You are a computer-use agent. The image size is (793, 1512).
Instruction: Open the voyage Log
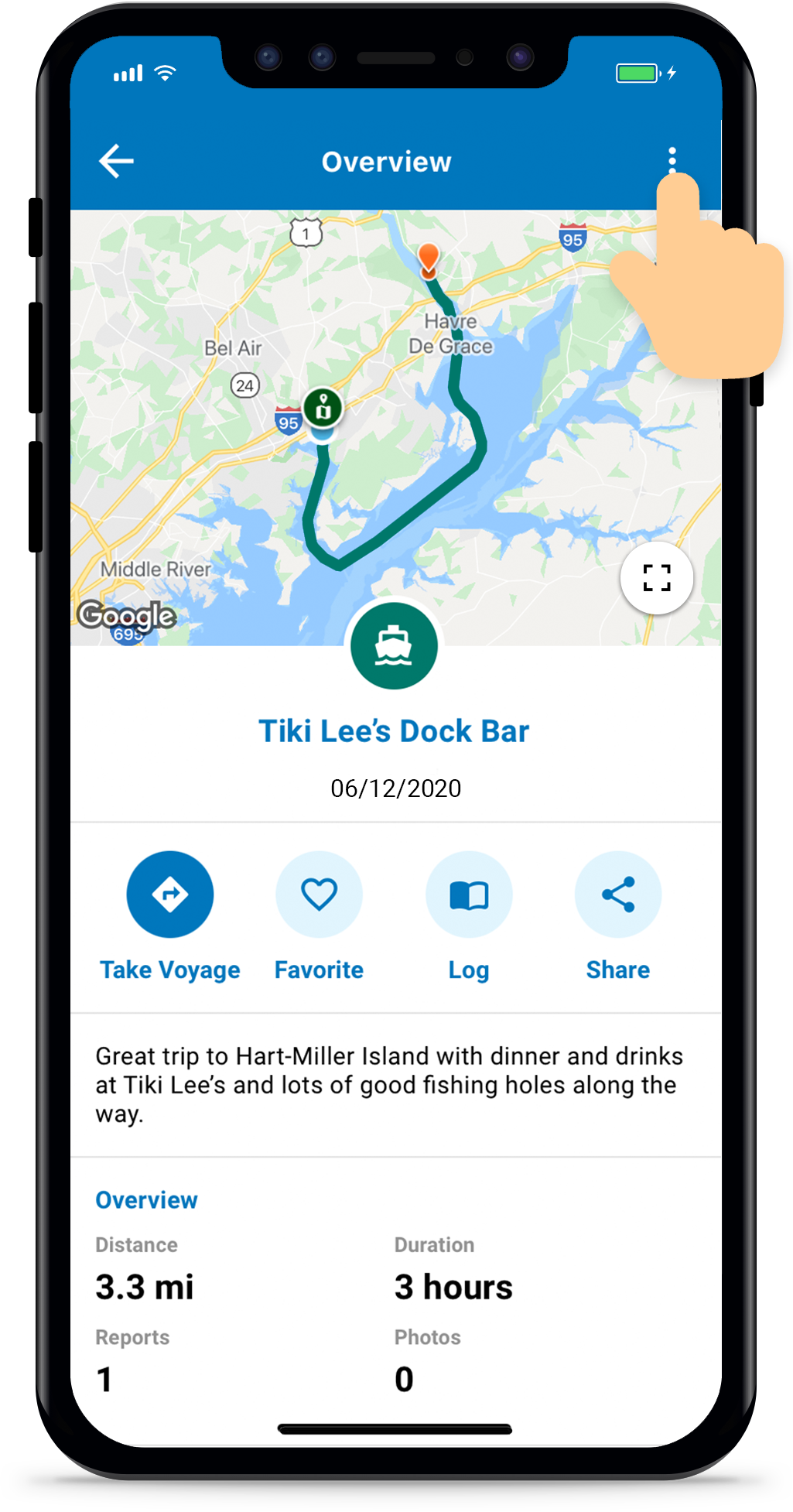point(469,895)
